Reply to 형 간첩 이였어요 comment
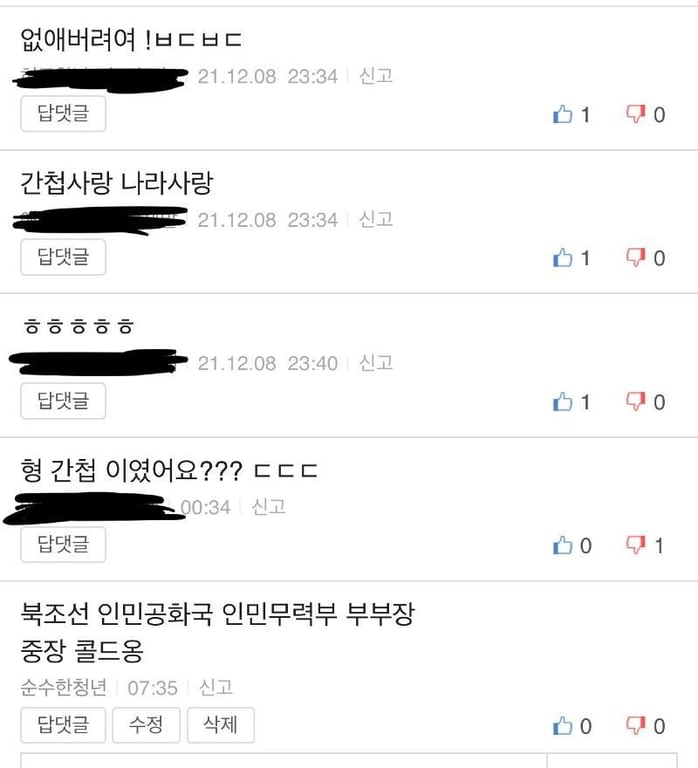Screen dimensions: 698x768 click(x=63, y=544)
